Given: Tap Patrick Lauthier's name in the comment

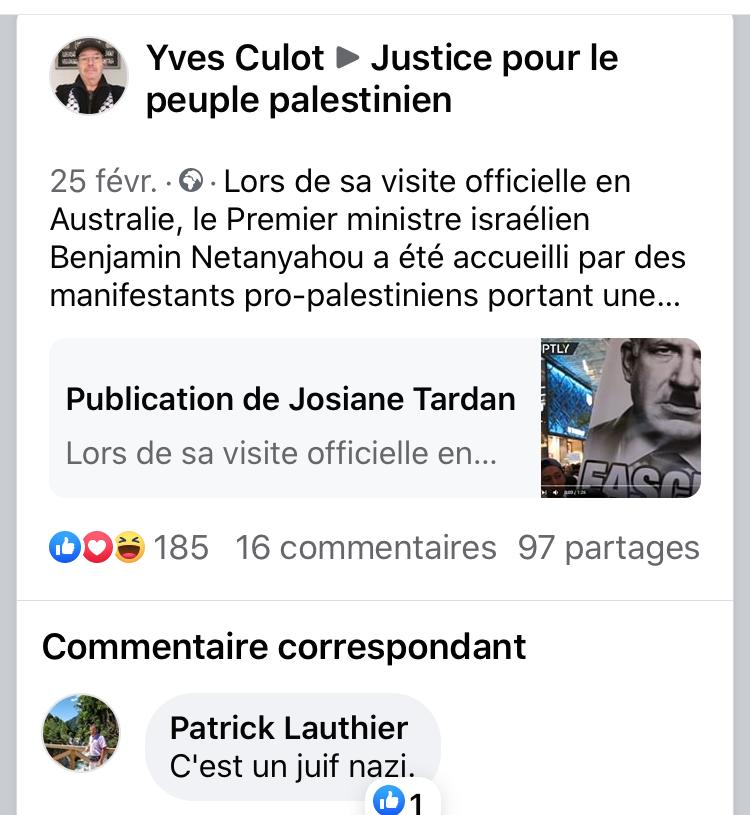Looking at the screenshot, I should pyautogui.click(x=289, y=728).
